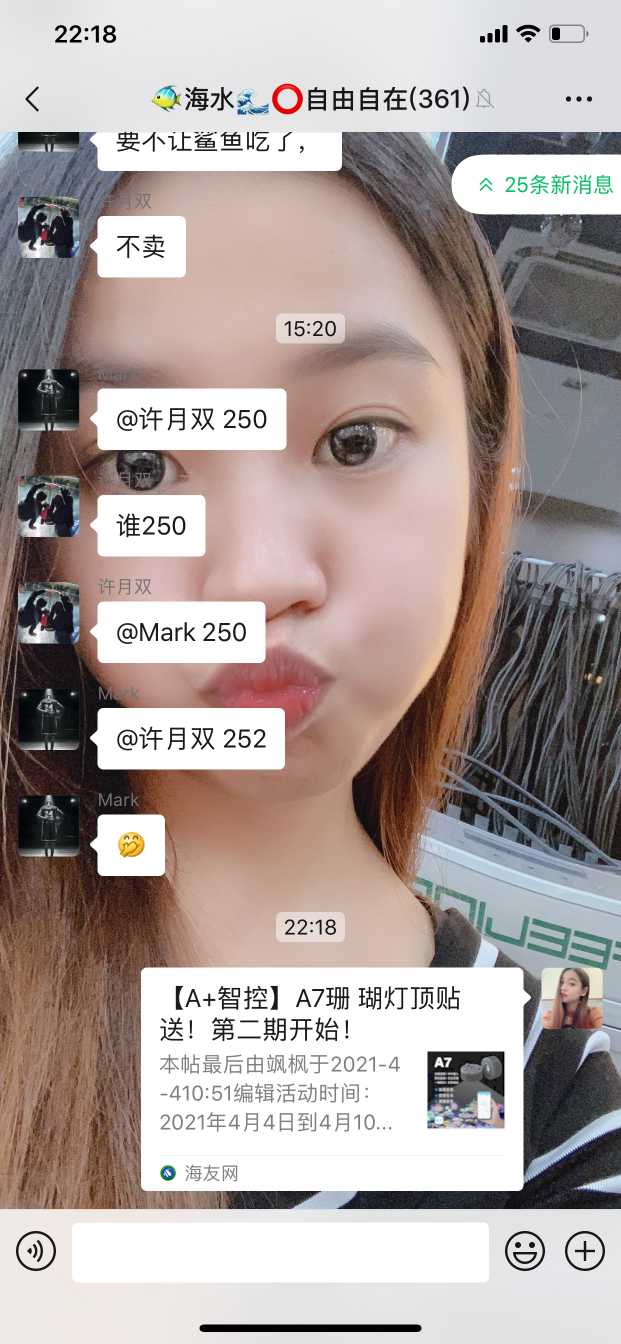This screenshot has width=621, height=1344.
Task: Open 许月双's avatar next to 不卖
Action: tap(48, 227)
